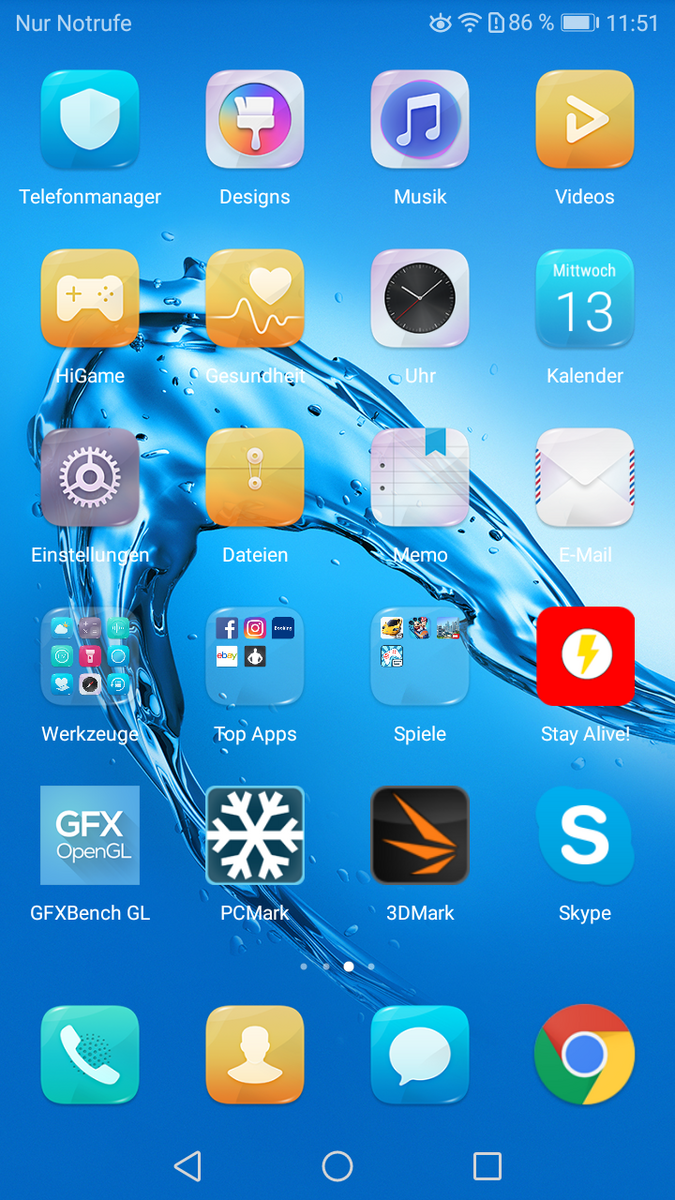Expand the Top Apps folder
The width and height of the screenshot is (675, 1200).
255,656
